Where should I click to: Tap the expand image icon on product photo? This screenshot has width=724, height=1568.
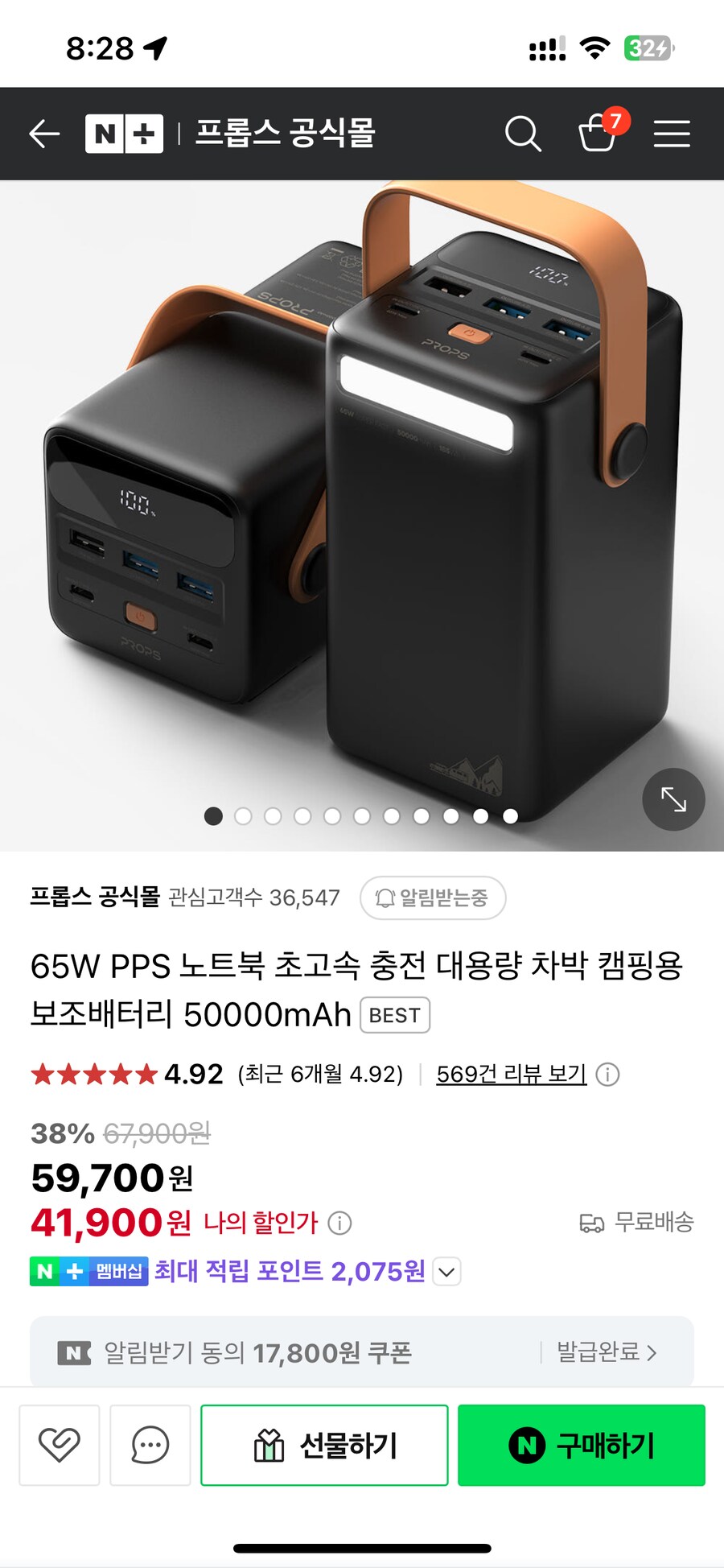(674, 799)
